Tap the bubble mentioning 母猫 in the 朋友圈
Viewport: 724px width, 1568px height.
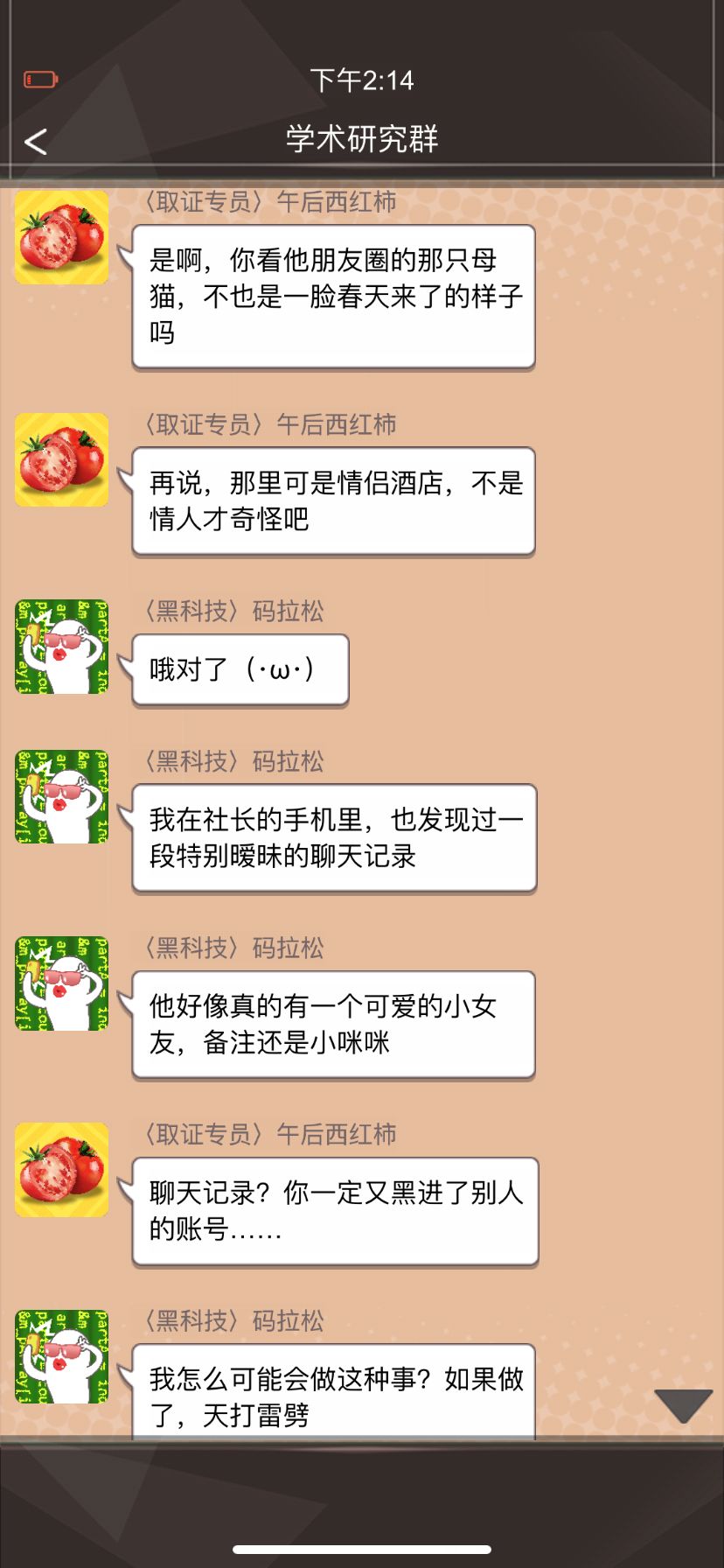332,296
